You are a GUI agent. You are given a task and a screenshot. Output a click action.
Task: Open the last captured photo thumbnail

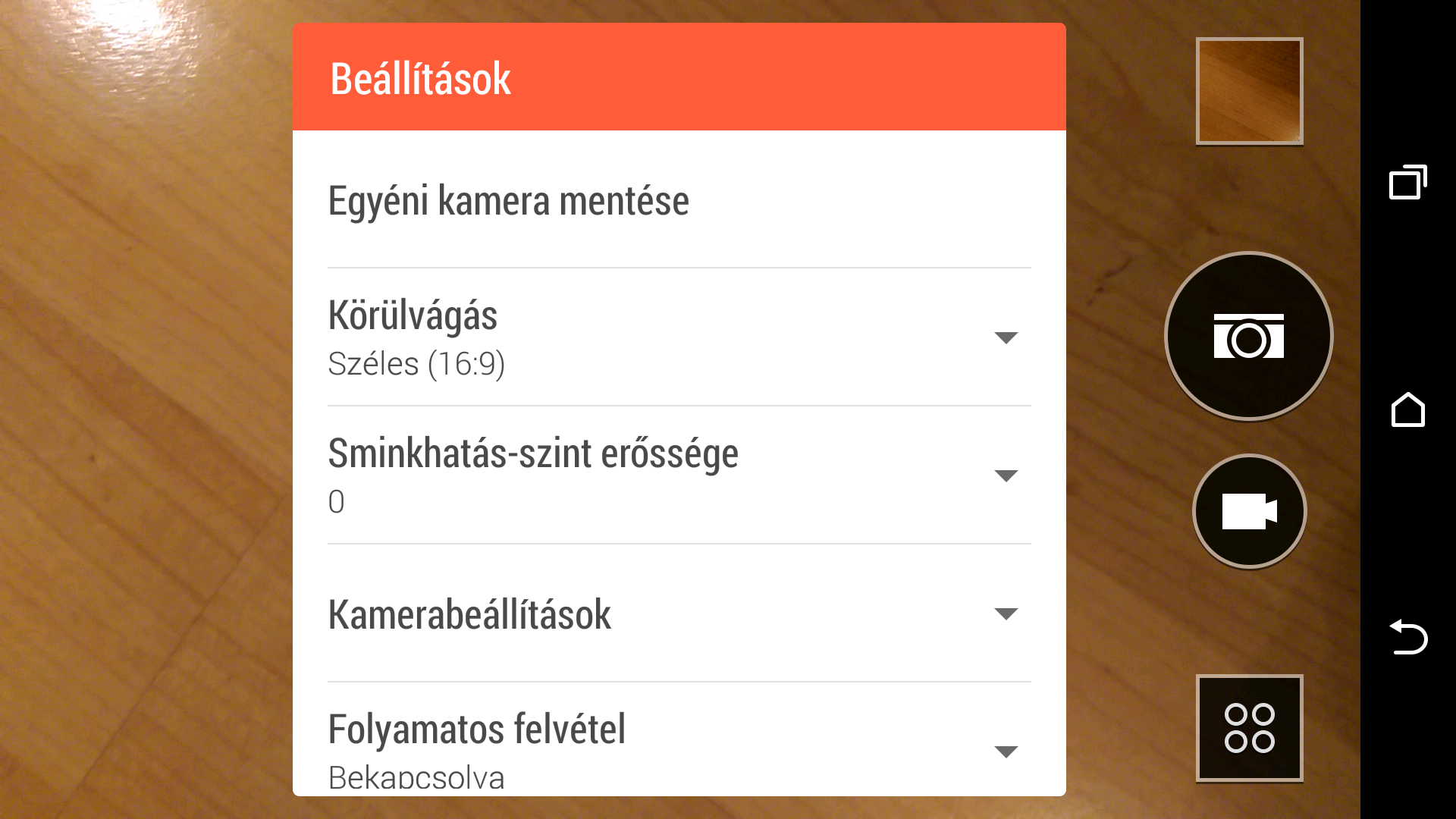tap(1249, 91)
